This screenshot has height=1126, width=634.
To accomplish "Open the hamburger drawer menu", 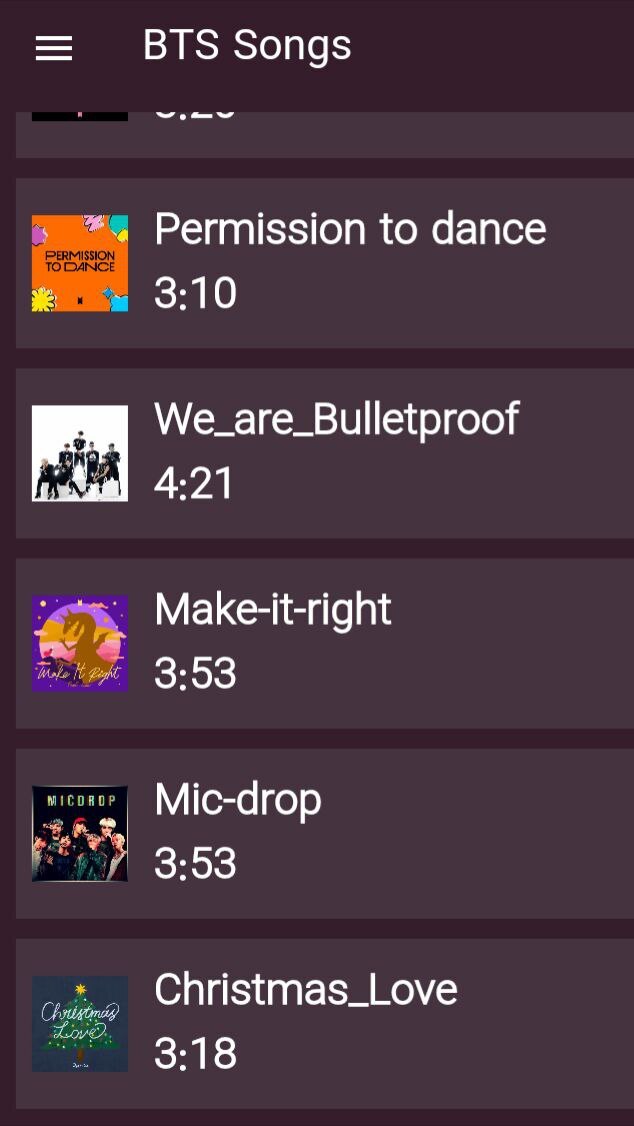I will 54,48.
